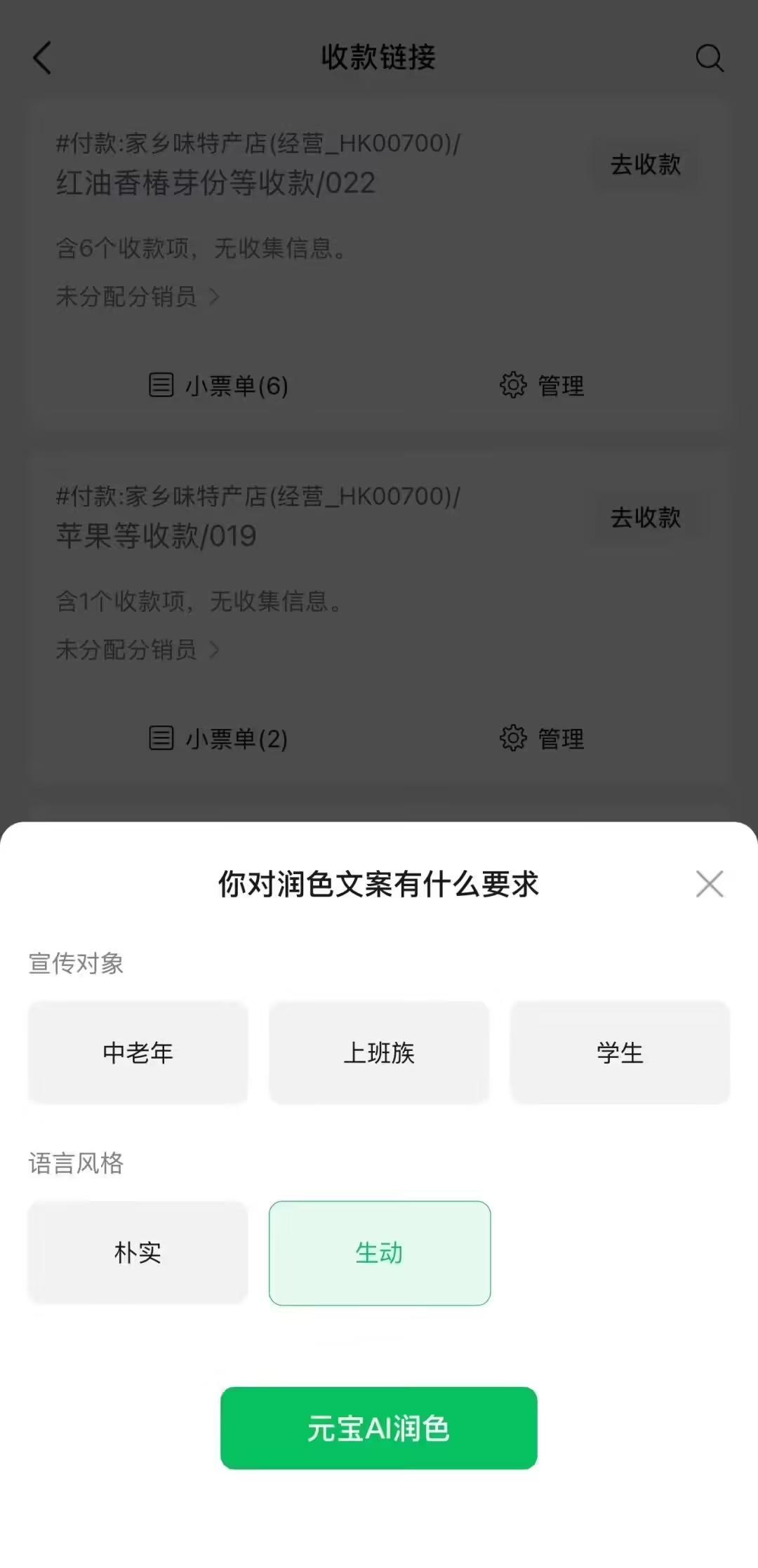The height and width of the screenshot is (1568, 758).
Task: Expand 未分配分销员 for 苹果等收款 link
Action: pos(138,651)
